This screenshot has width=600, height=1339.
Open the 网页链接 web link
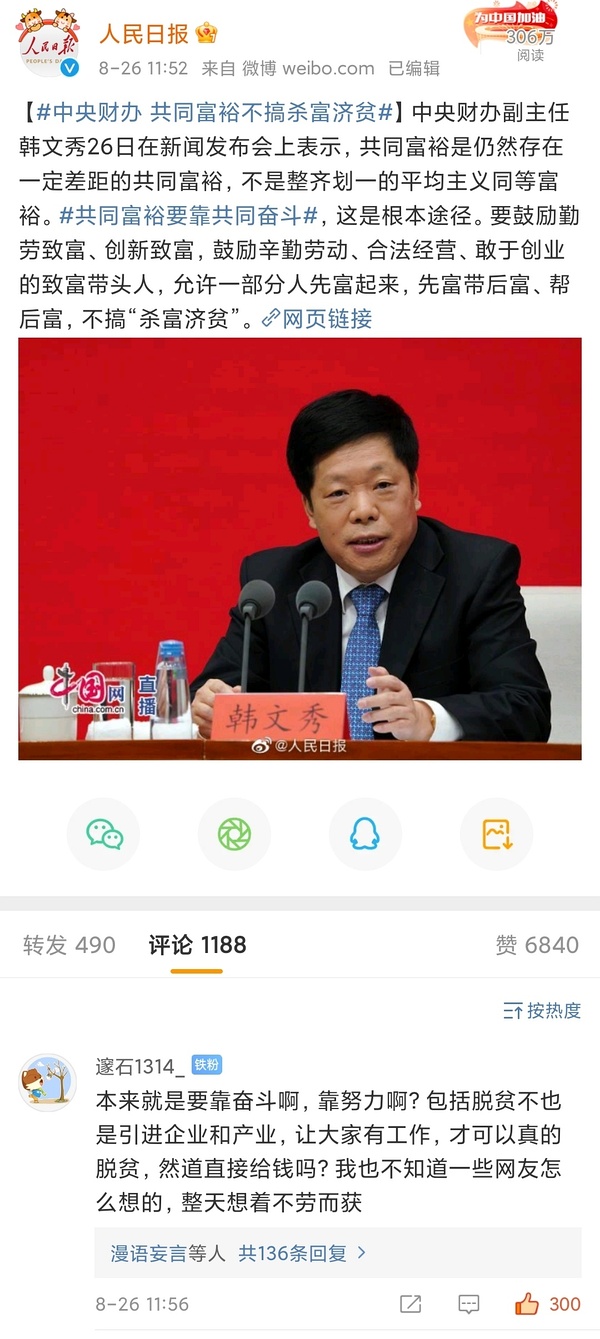(317, 319)
